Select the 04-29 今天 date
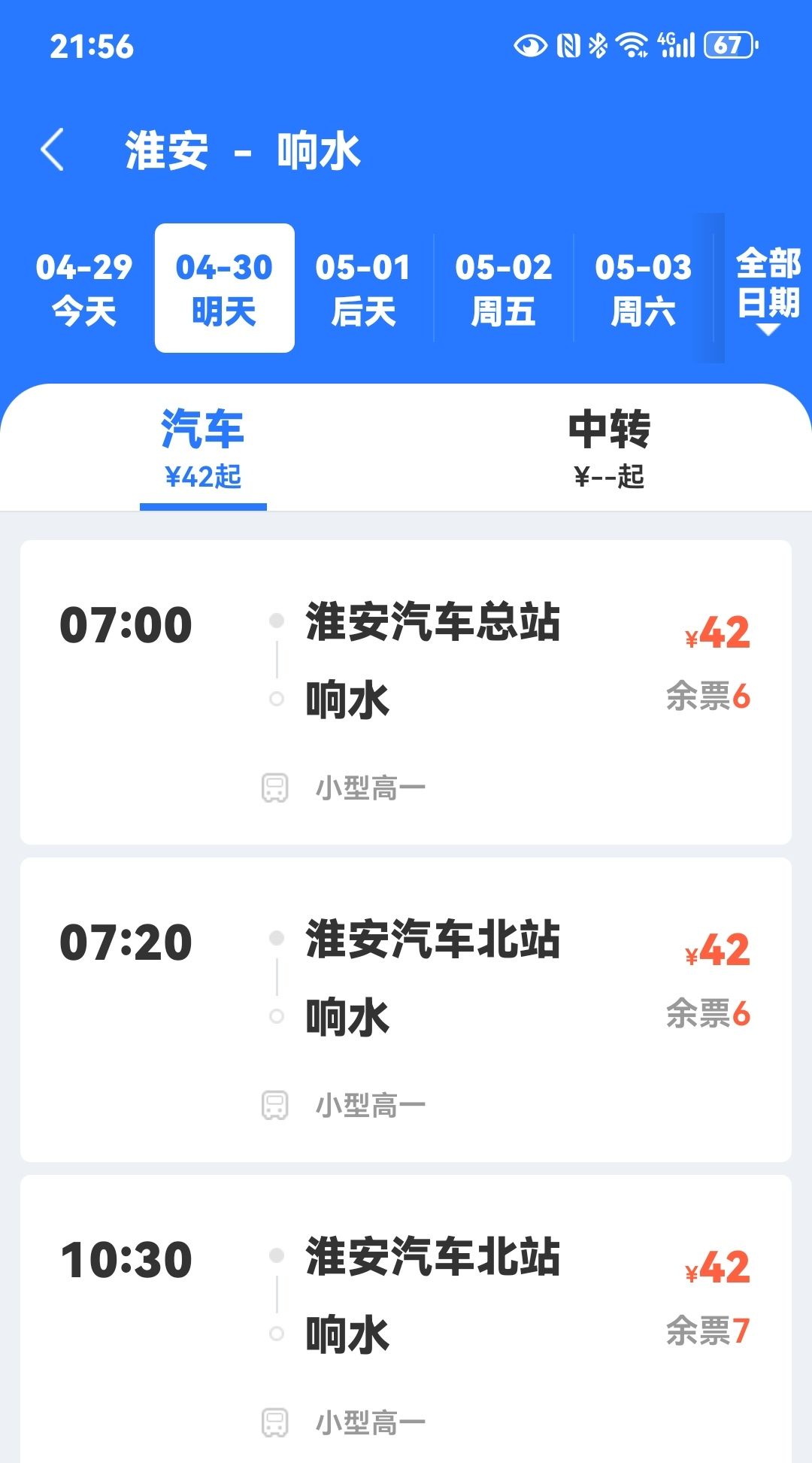This screenshot has height=1463, width=812. point(83,288)
